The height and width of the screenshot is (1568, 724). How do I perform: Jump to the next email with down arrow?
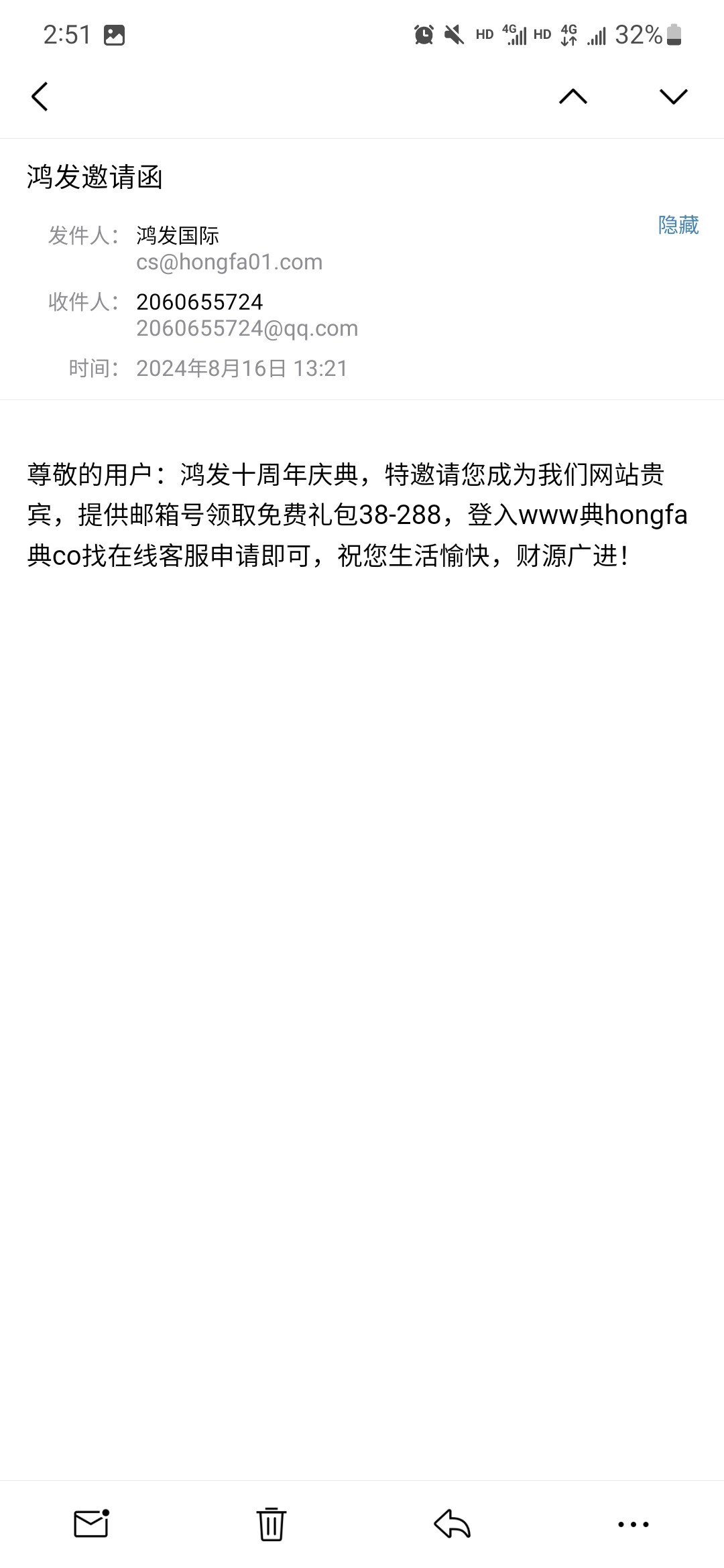click(674, 96)
